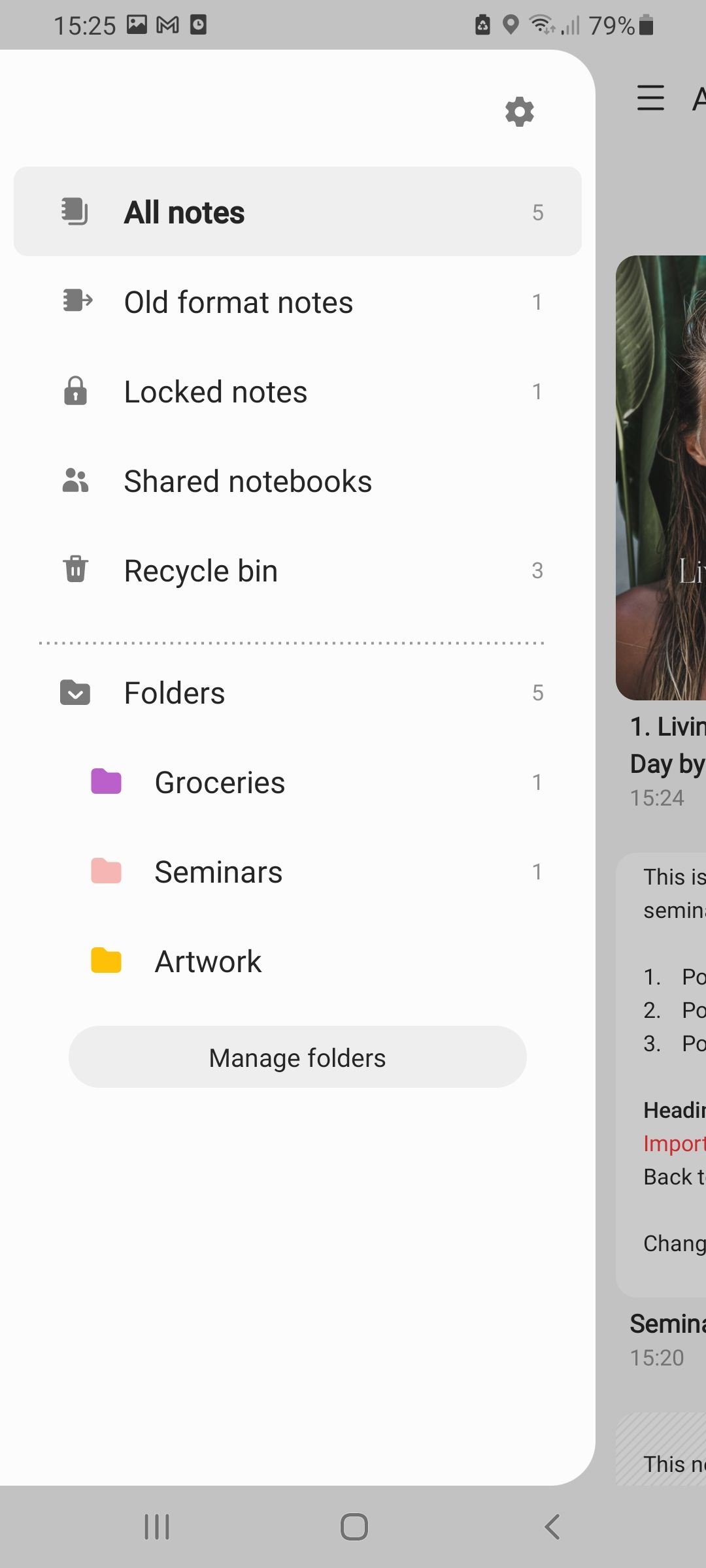Open Locked notes from the list
This screenshot has height=1568, width=706.
tap(216, 391)
